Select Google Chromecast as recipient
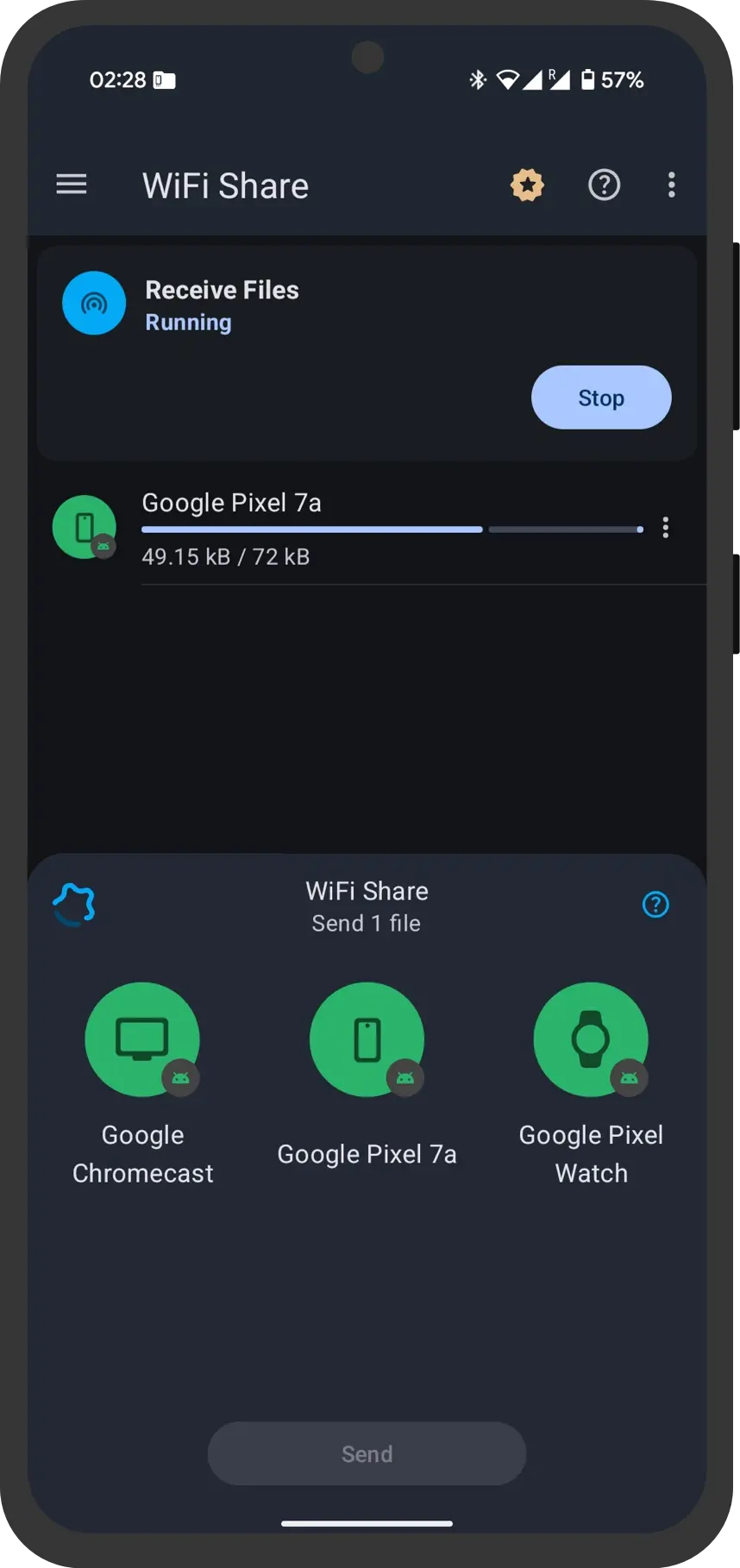This screenshot has height=1568, width=740. pos(142,1040)
